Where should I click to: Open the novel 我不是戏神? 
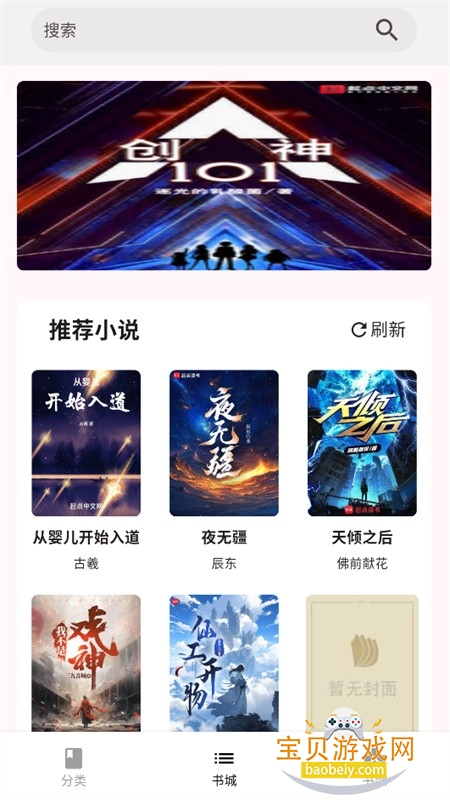click(x=86, y=663)
